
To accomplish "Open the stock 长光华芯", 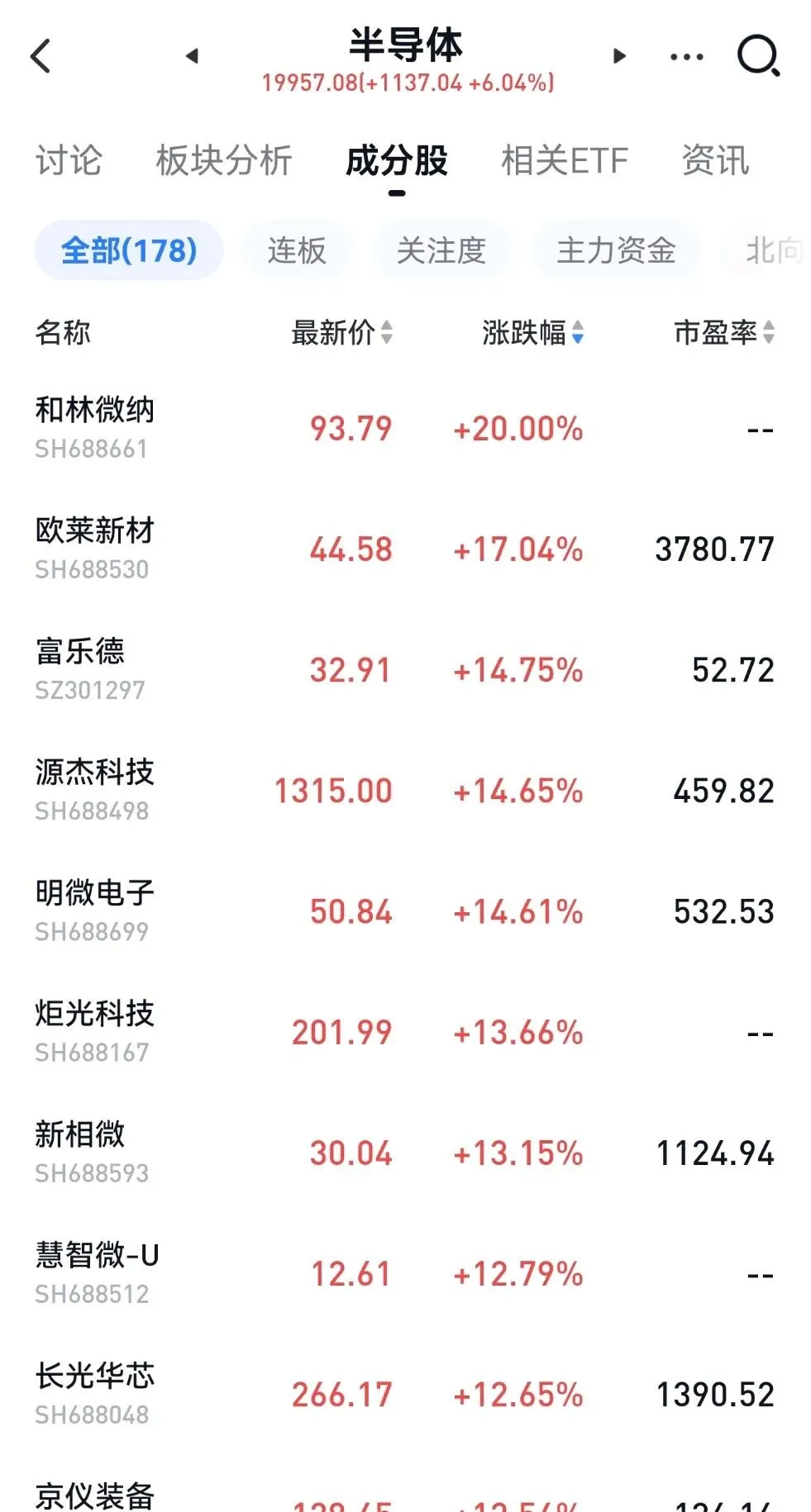I will pyautogui.click(x=405, y=1394).
